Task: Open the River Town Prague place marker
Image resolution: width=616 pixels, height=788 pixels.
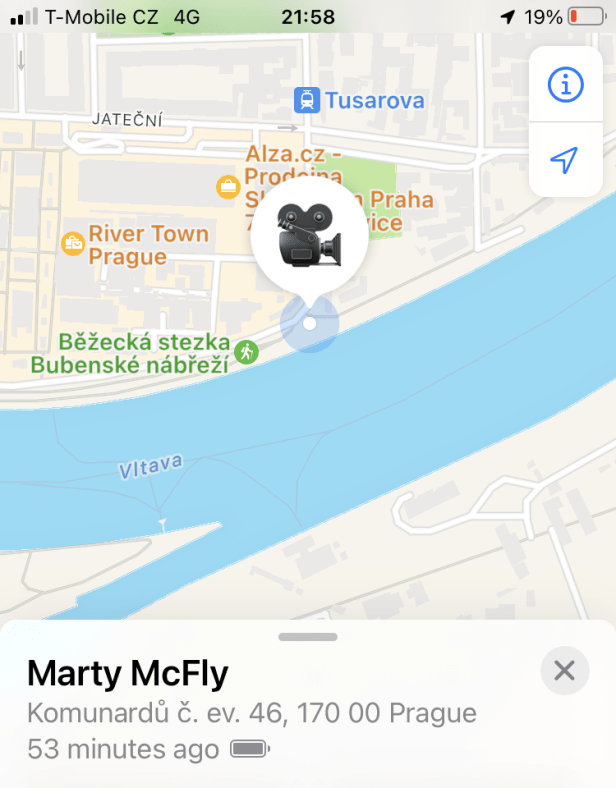Action: (73, 242)
